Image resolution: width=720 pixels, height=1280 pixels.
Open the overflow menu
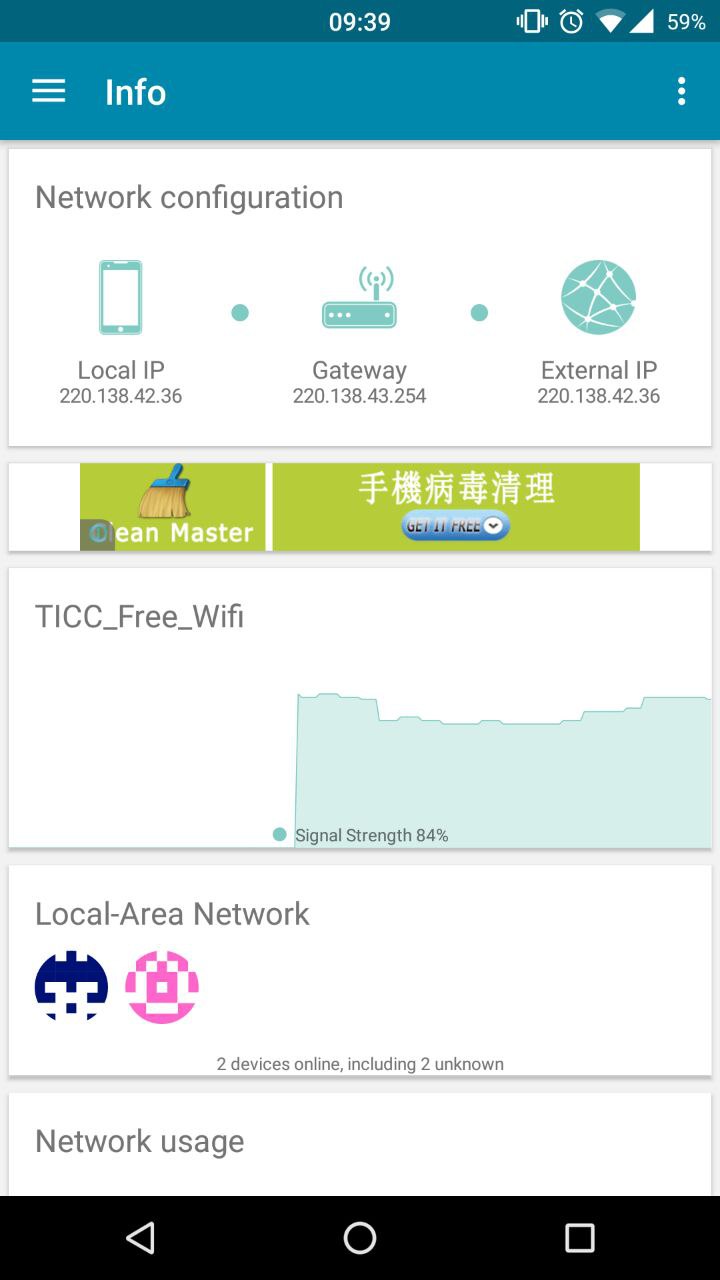click(x=681, y=92)
